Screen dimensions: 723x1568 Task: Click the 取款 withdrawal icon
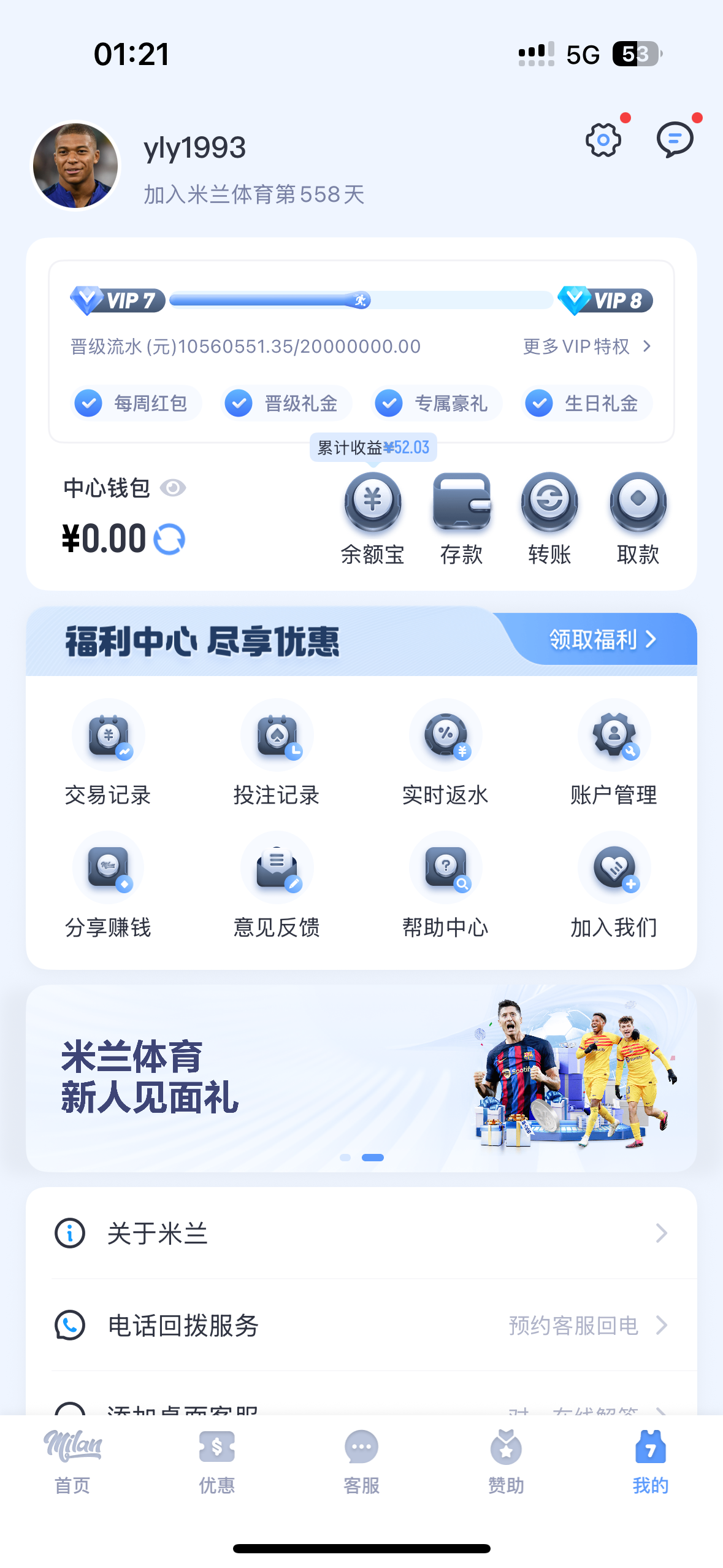click(x=638, y=515)
